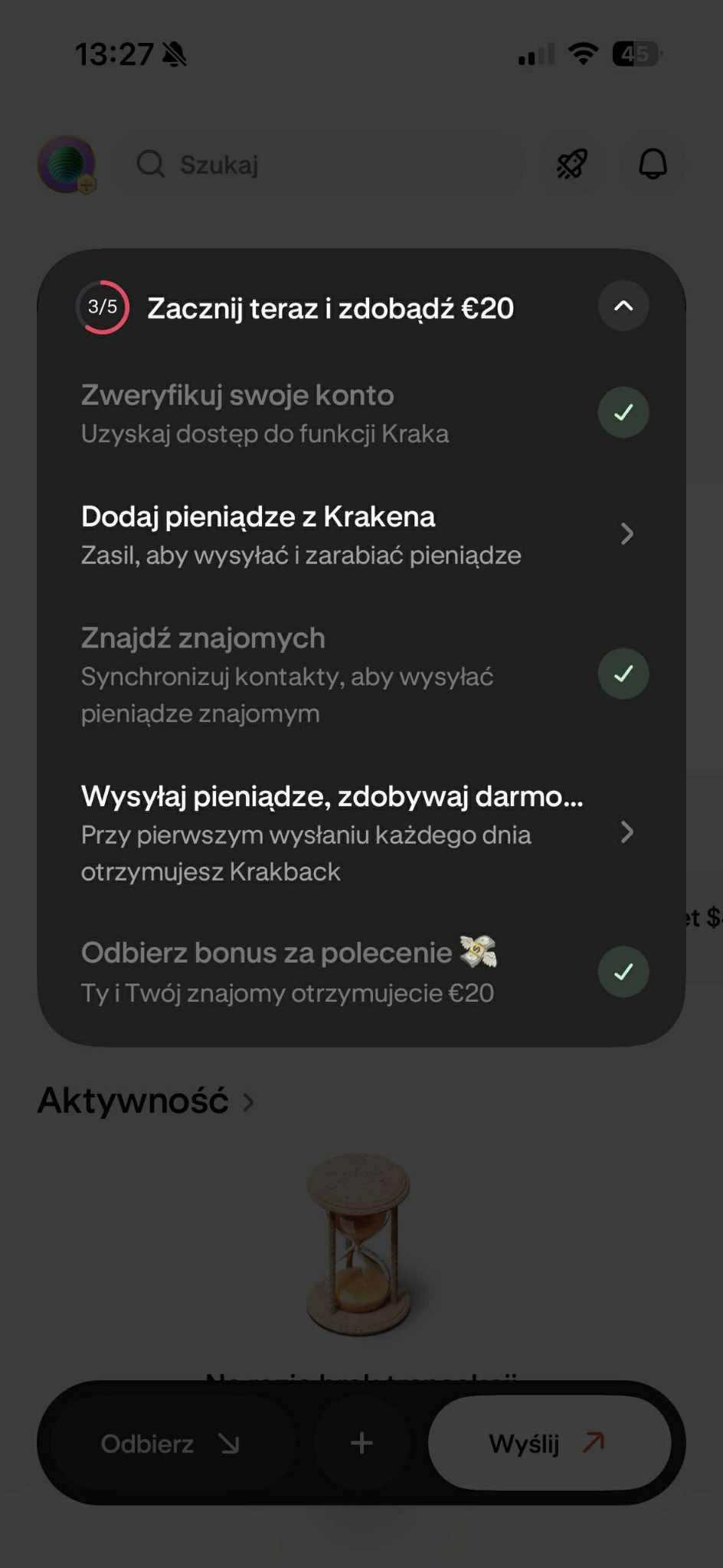Tap the Odbierz button
Screen dimensions: 723x1568
170,1444
